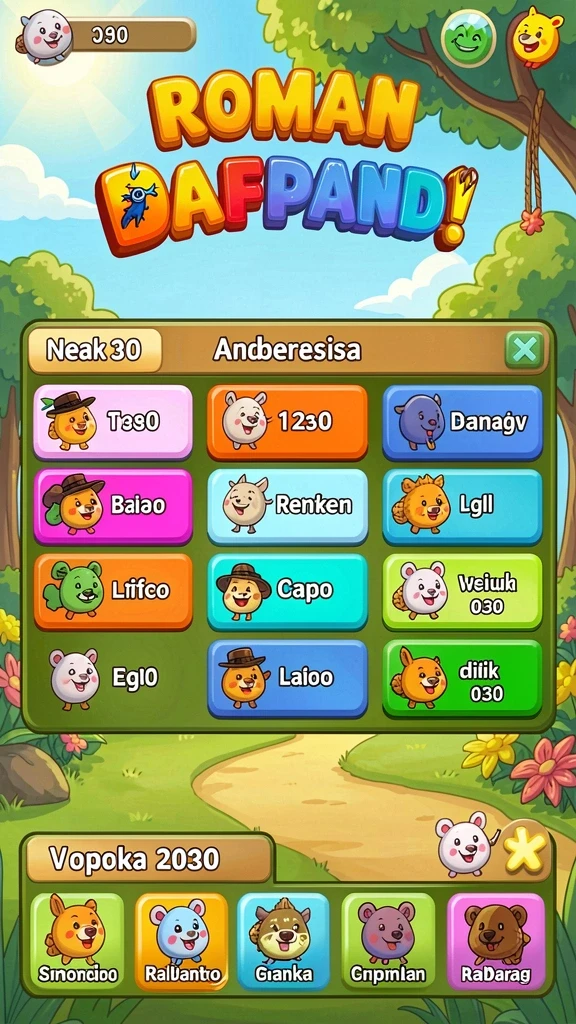This screenshot has height=1024, width=576.
Task: Choose the Danagv character button
Action: [462, 422]
